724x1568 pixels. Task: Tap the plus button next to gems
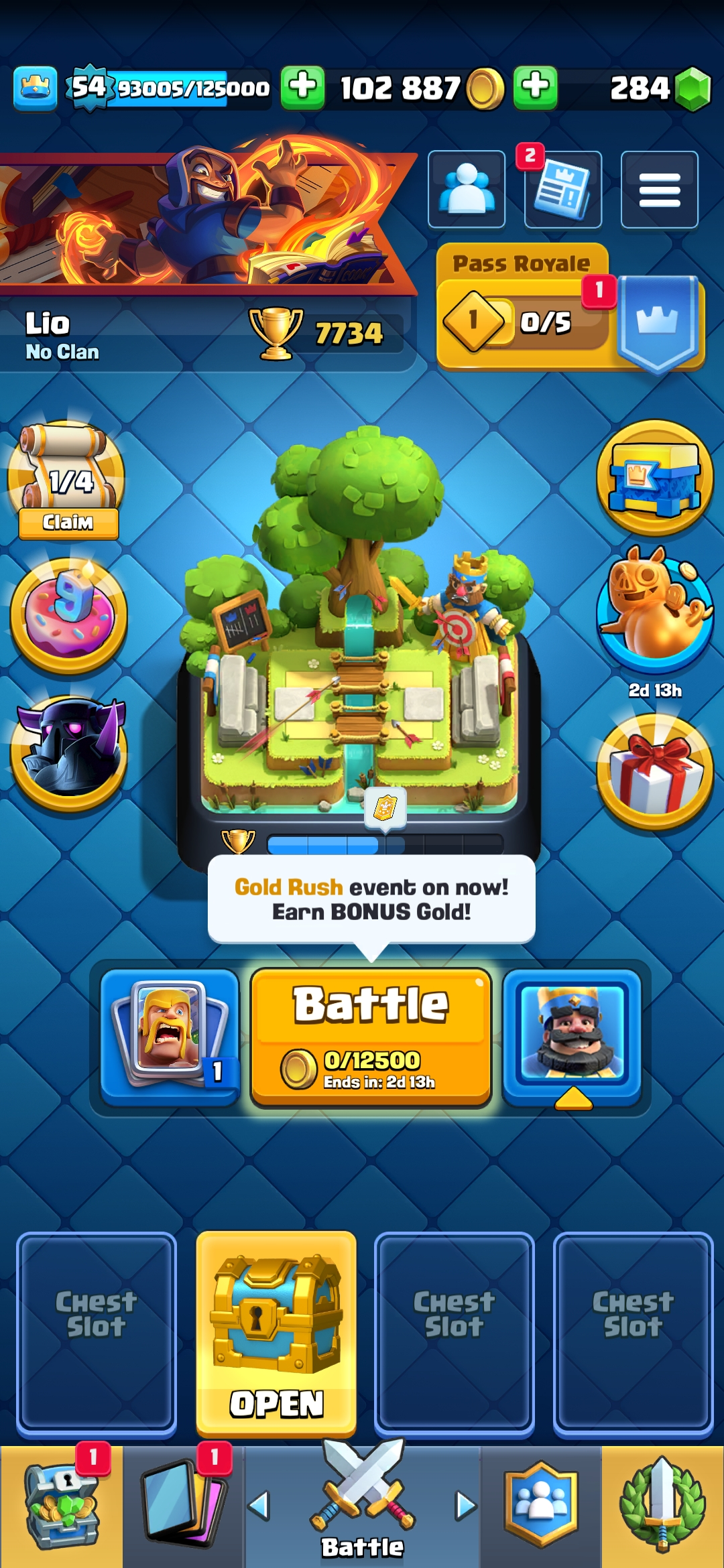tap(535, 87)
